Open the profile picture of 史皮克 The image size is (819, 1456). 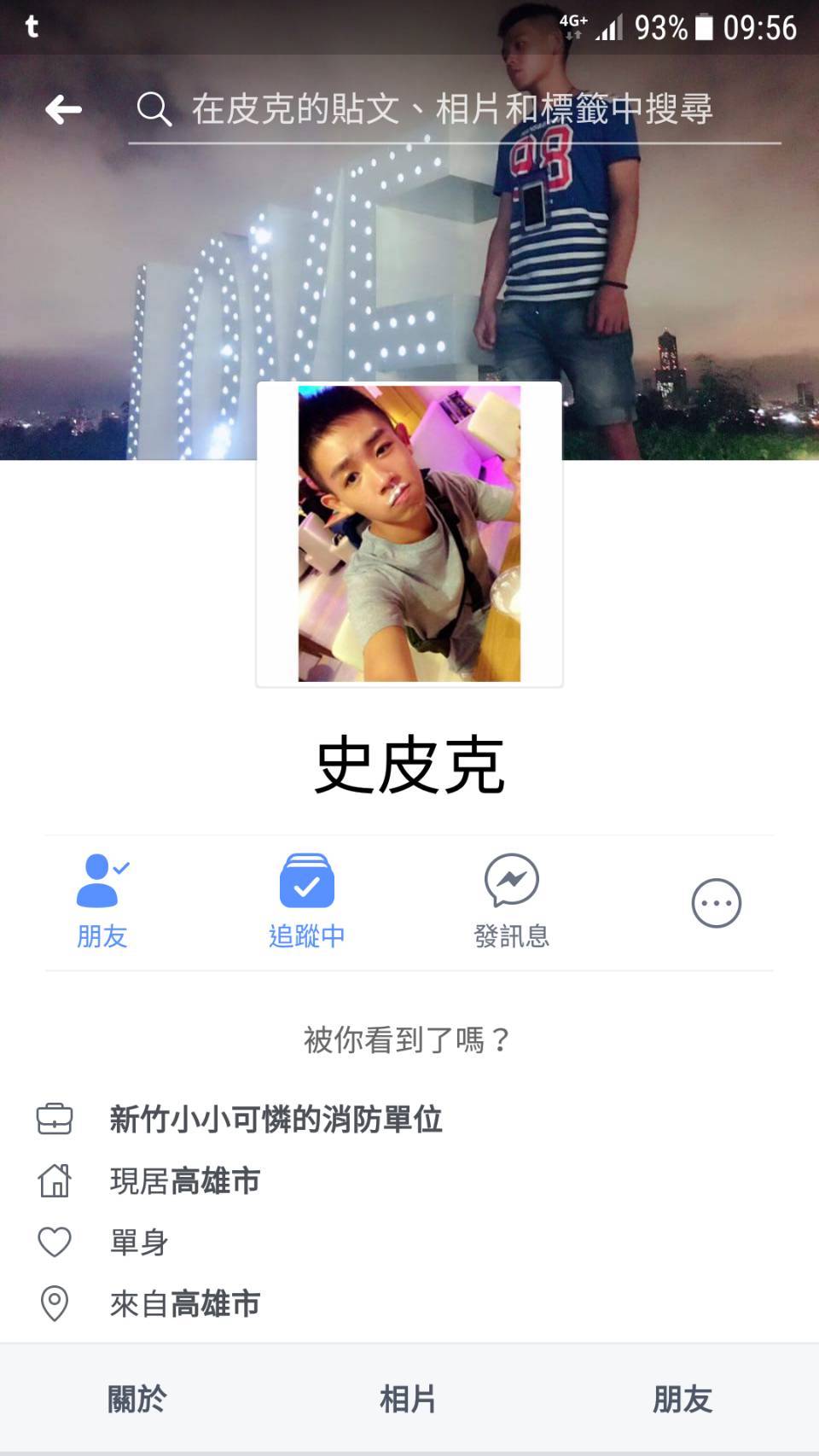point(409,534)
